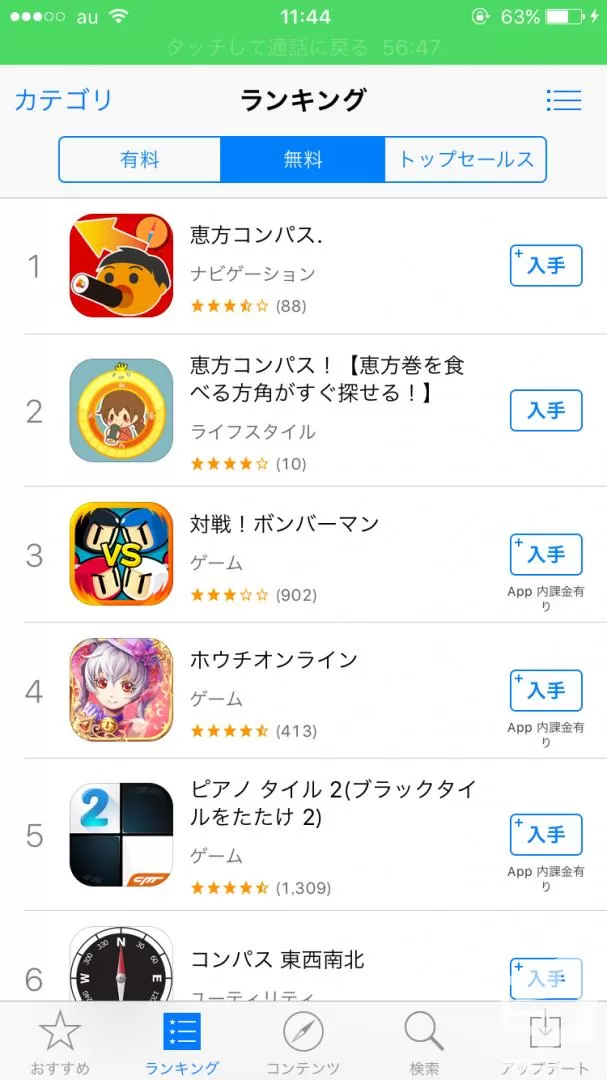Get the 恵方コンパス. navigation app

(546, 266)
